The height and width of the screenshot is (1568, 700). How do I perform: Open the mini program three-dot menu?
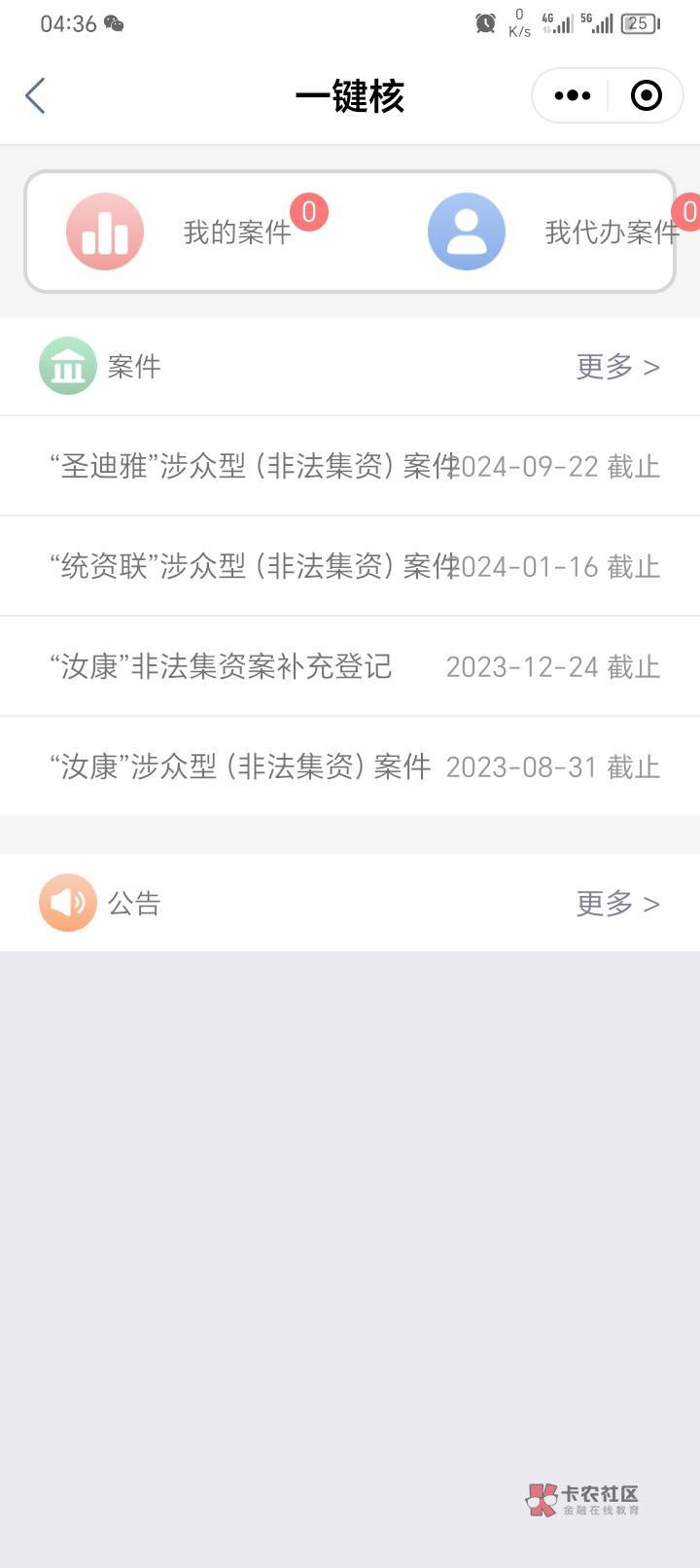[x=572, y=96]
